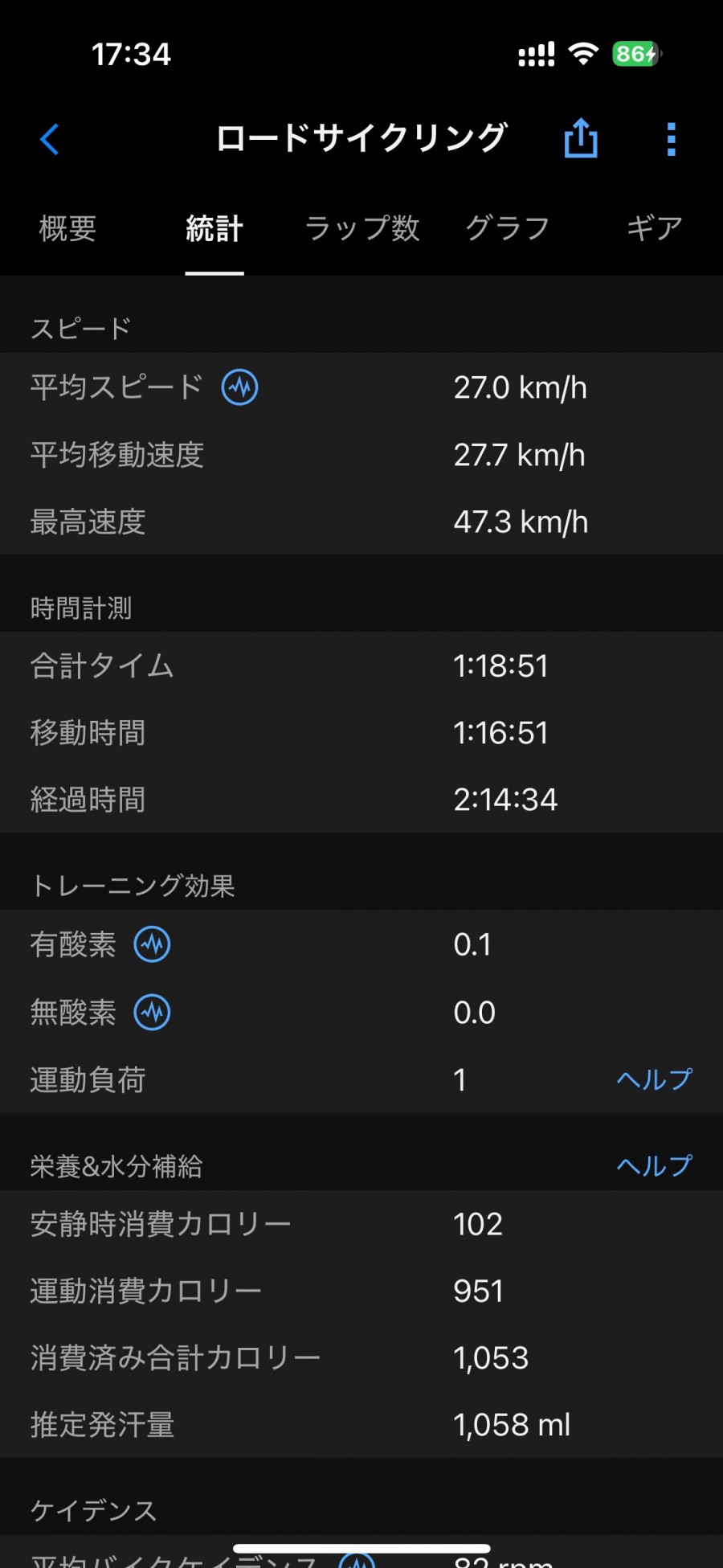
Task: Tap the badge icon beside 有酸素
Action: (152, 944)
